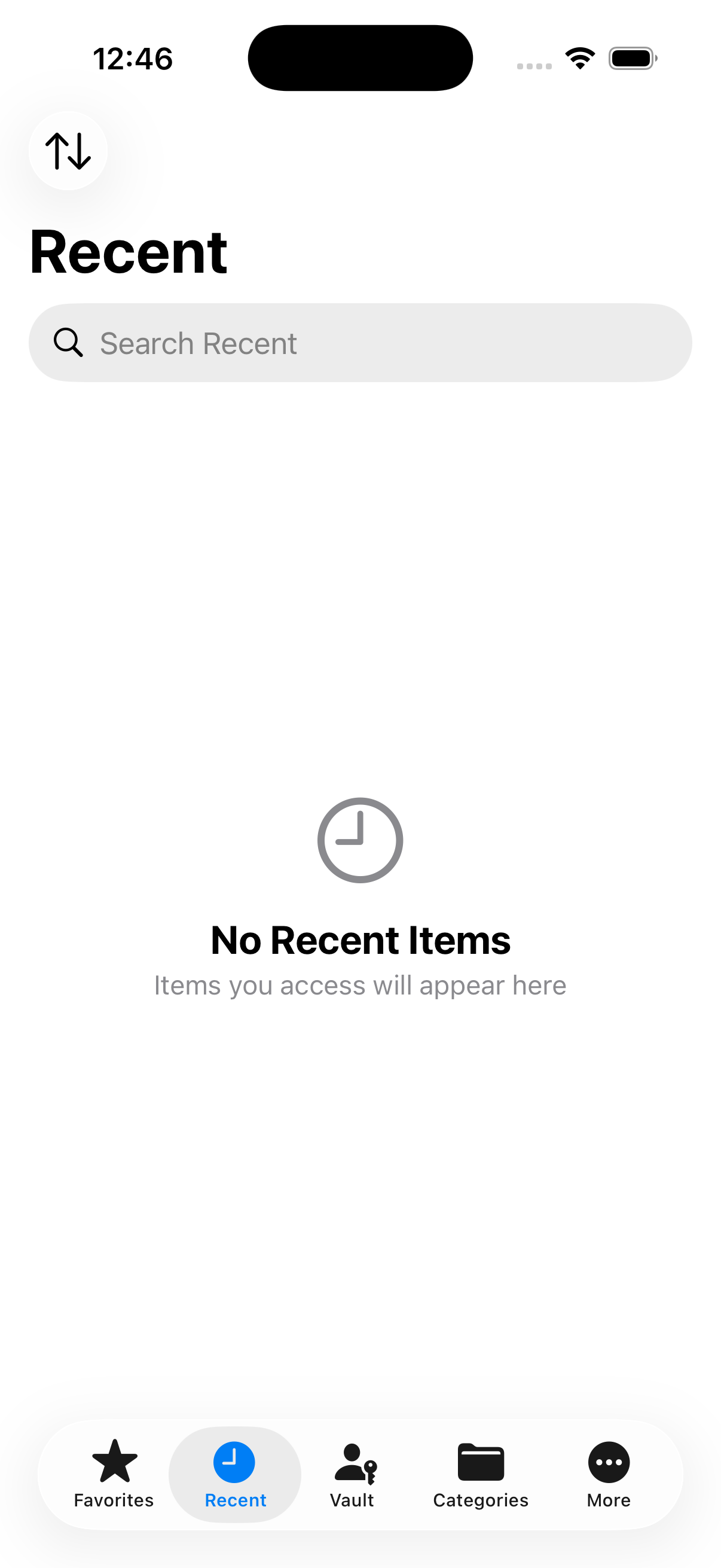Open the sort options button

68,150
